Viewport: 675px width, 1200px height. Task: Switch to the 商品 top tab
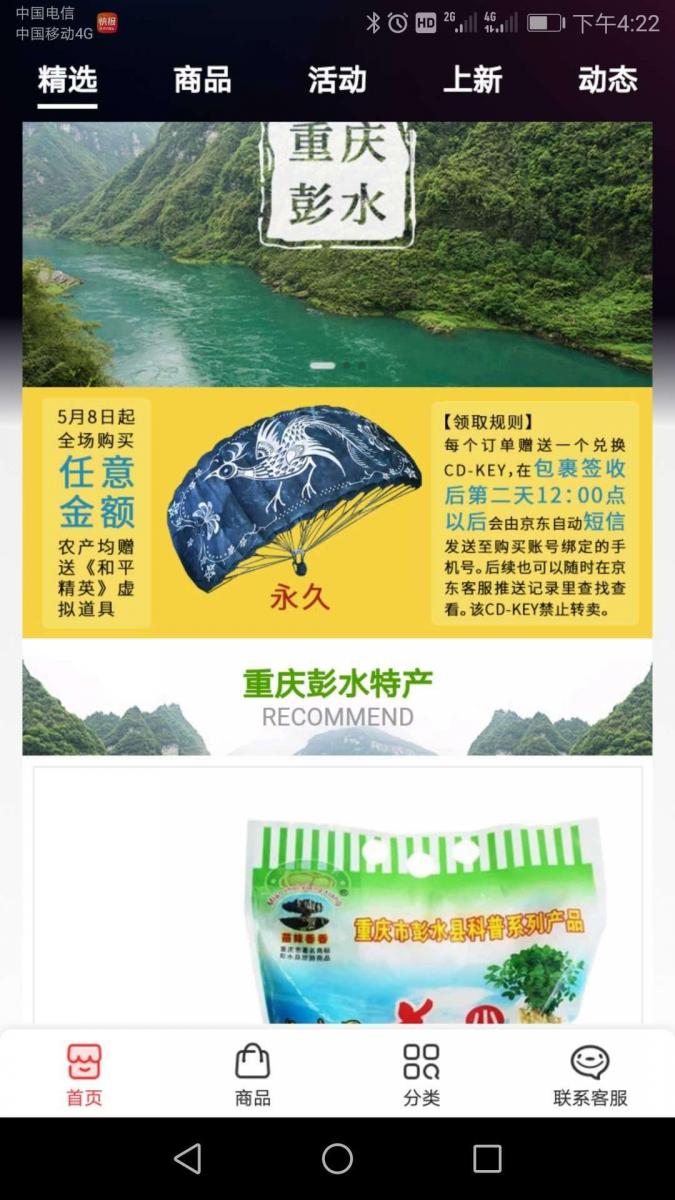tap(202, 80)
